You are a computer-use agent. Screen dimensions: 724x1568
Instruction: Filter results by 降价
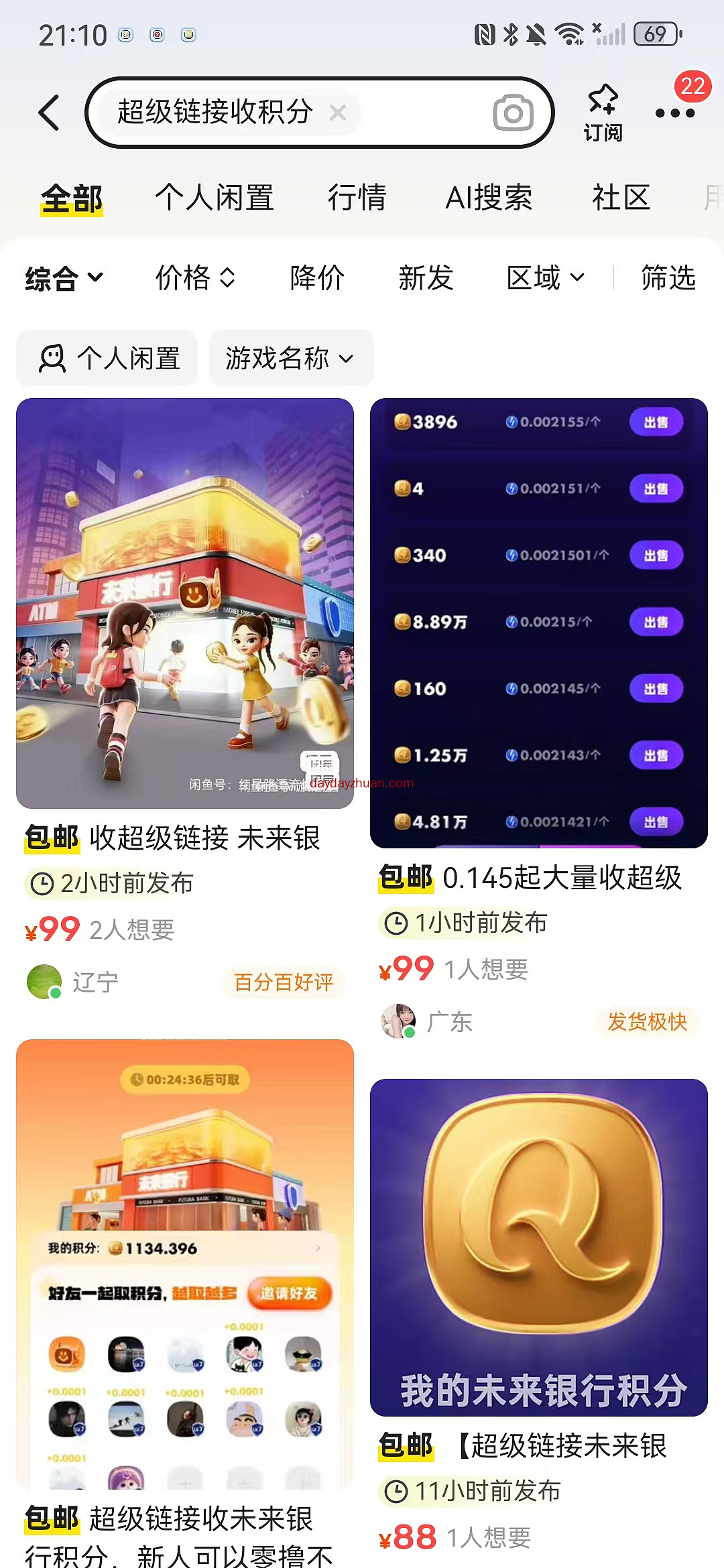(317, 278)
